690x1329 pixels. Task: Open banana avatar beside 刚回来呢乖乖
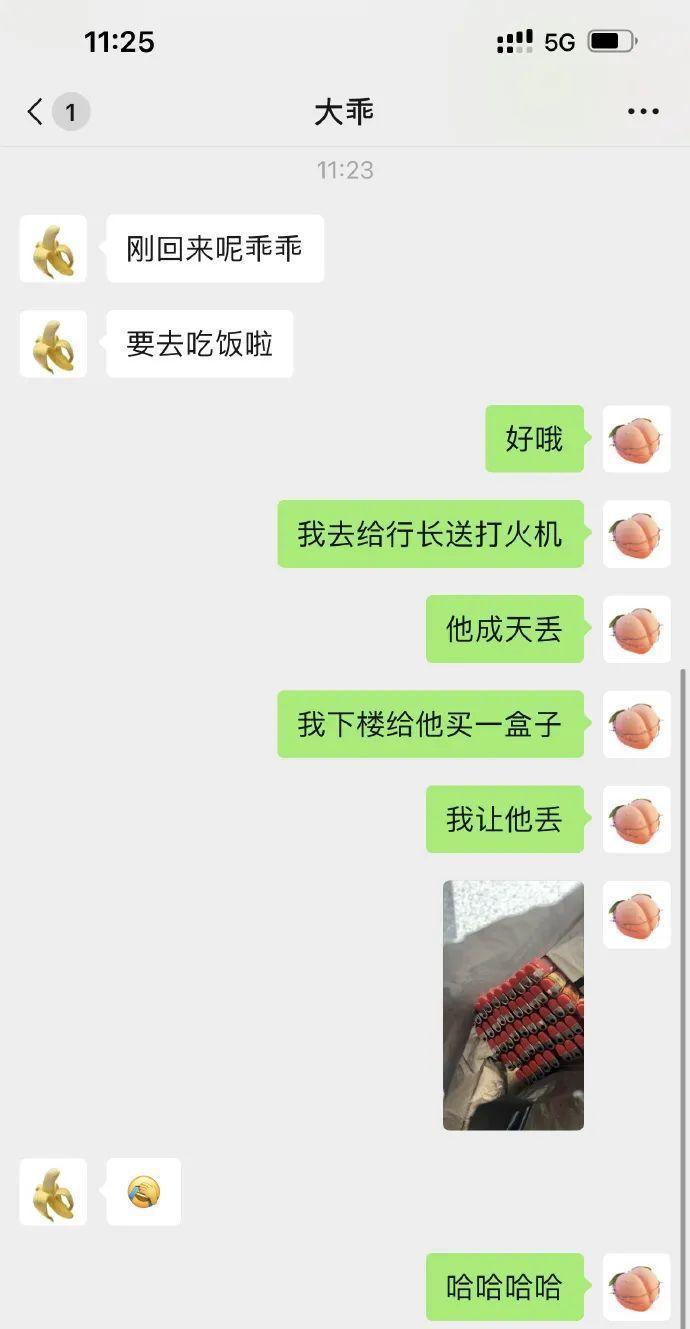click(53, 249)
